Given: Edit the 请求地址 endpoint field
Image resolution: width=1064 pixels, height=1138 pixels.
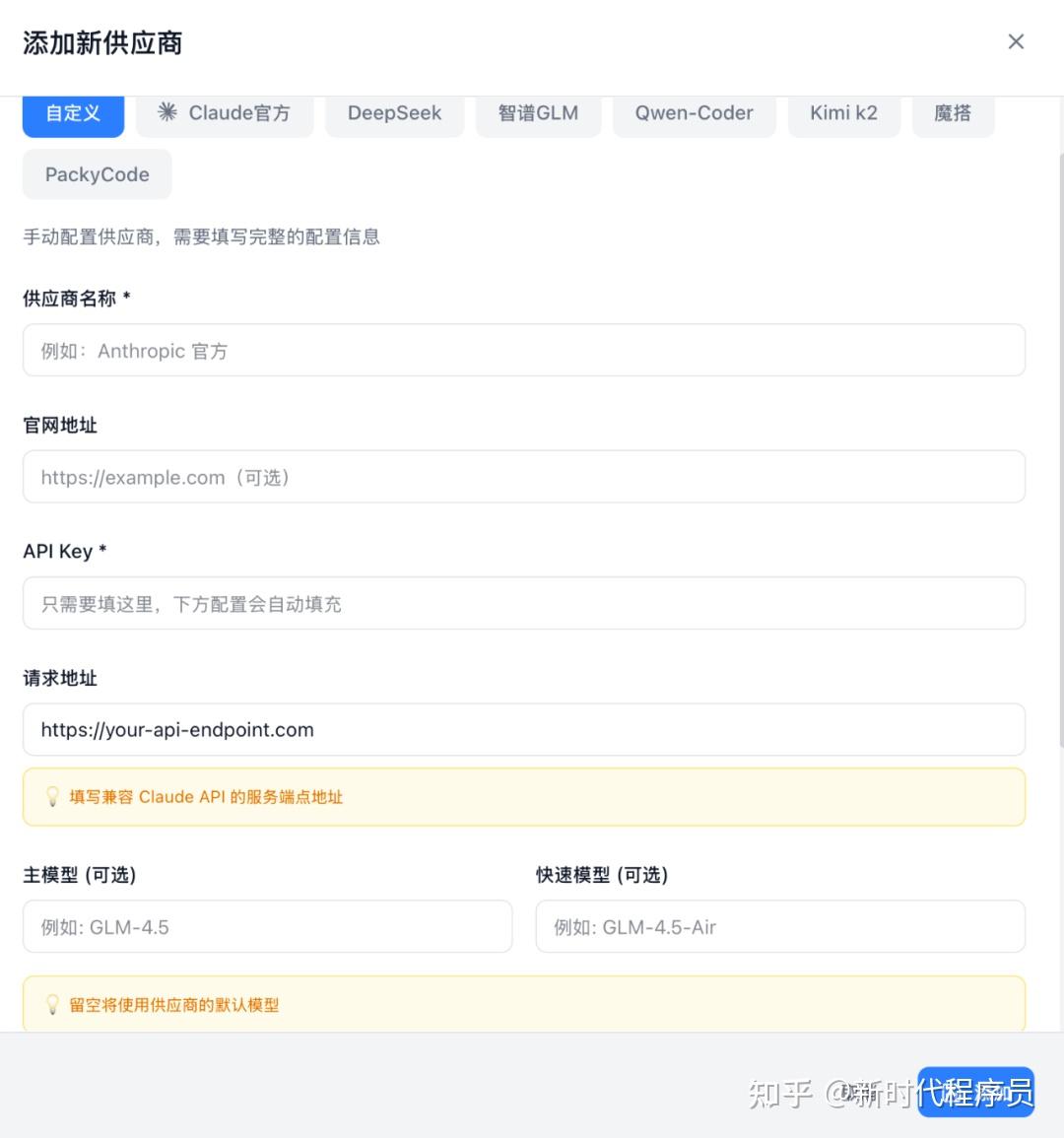Looking at the screenshot, I should coord(523,730).
